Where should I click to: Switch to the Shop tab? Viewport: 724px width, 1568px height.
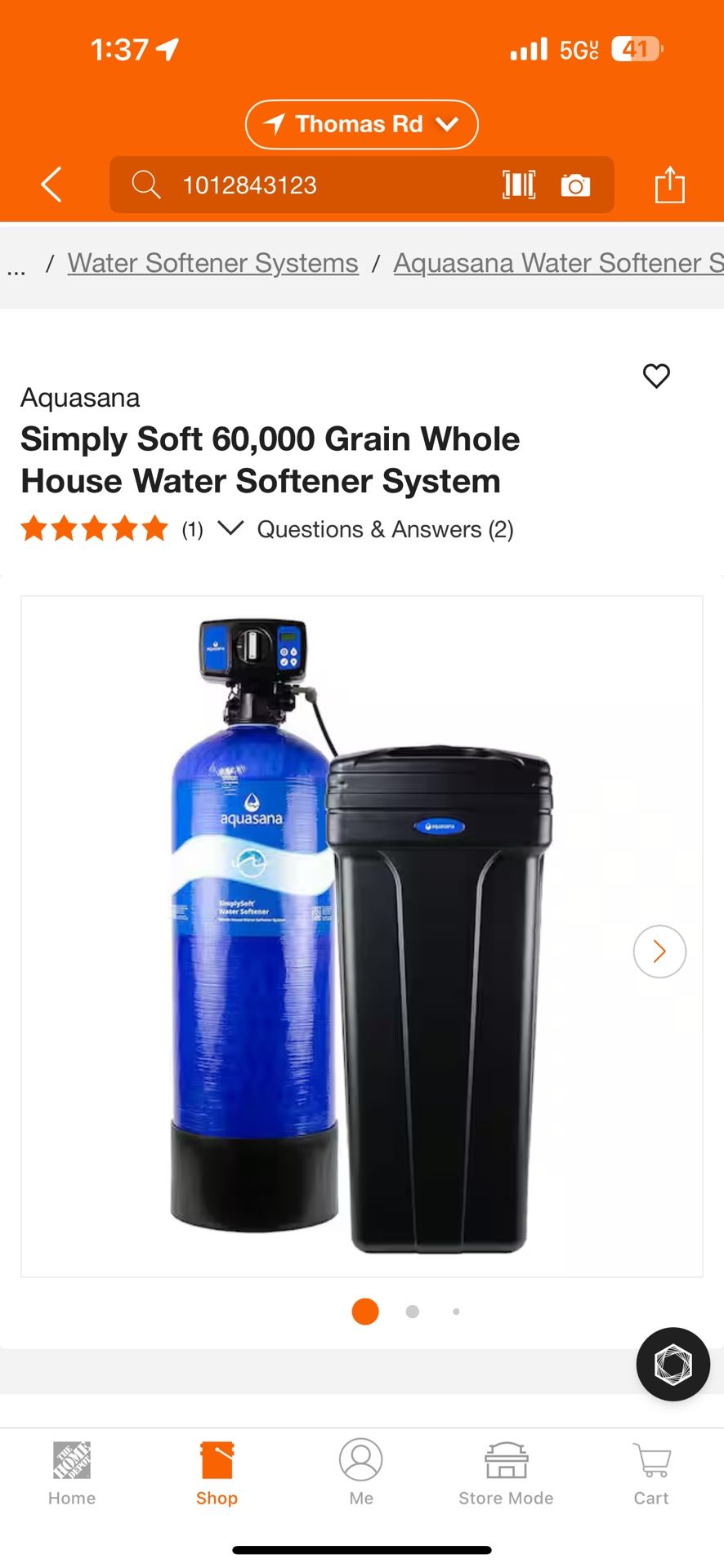217,1474
